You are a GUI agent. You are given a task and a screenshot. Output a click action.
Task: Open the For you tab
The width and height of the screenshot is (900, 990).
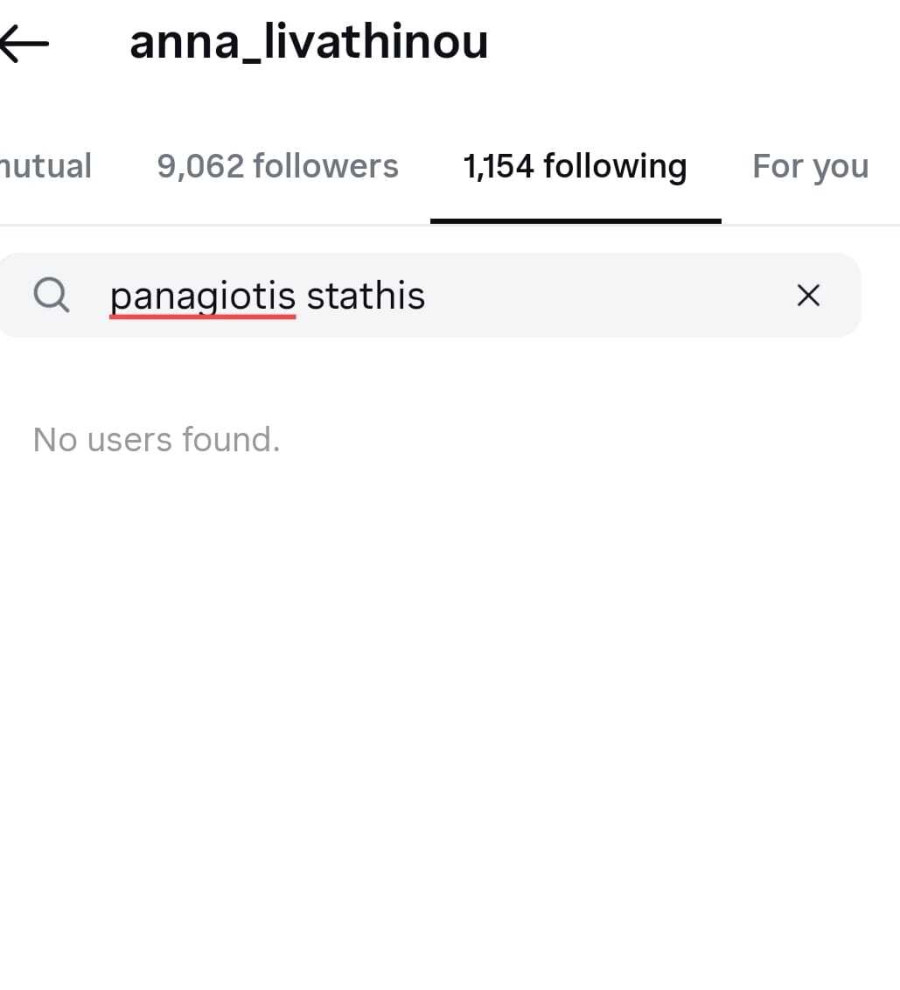809,166
